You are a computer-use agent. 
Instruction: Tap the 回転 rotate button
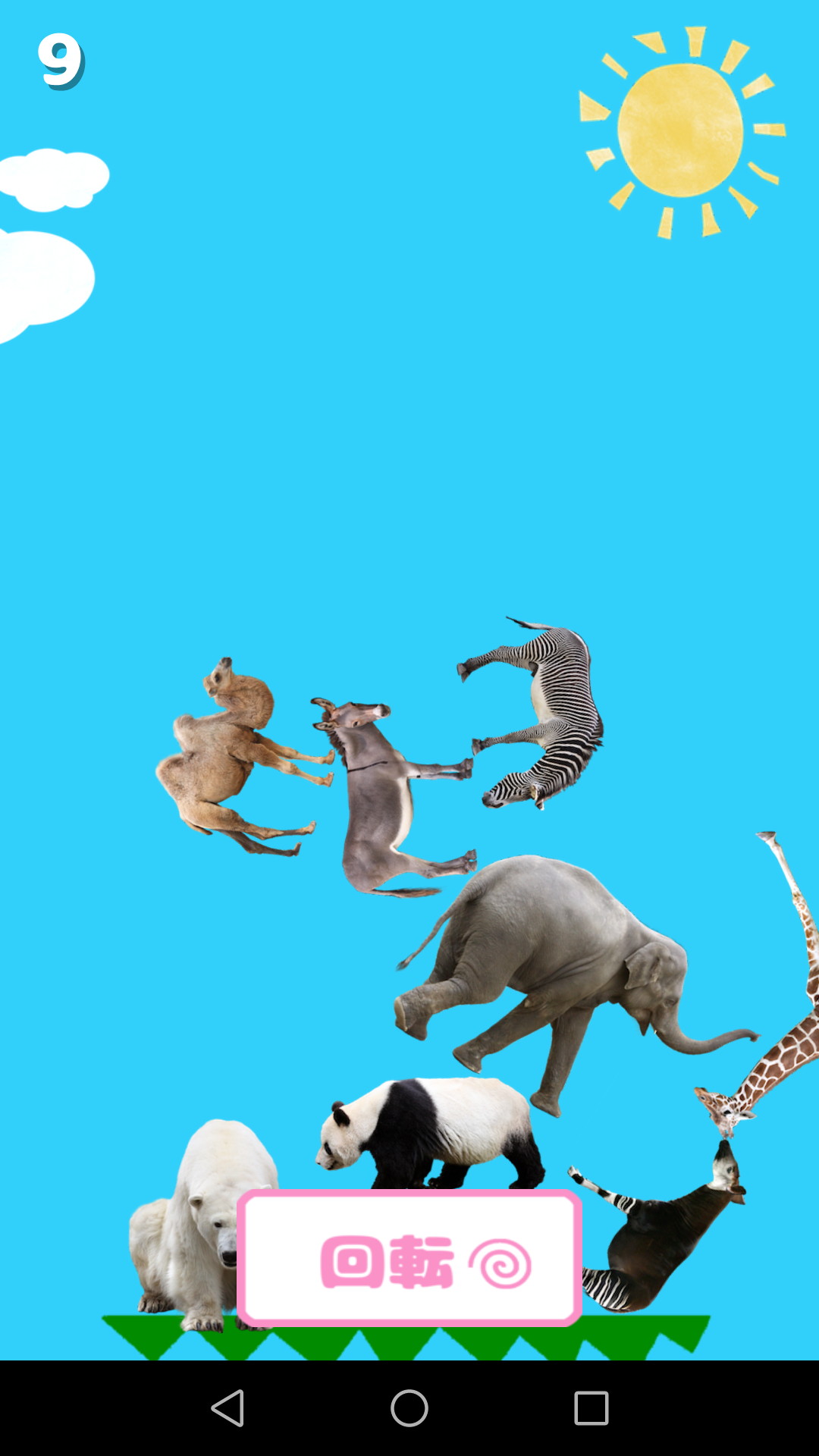tap(409, 1258)
